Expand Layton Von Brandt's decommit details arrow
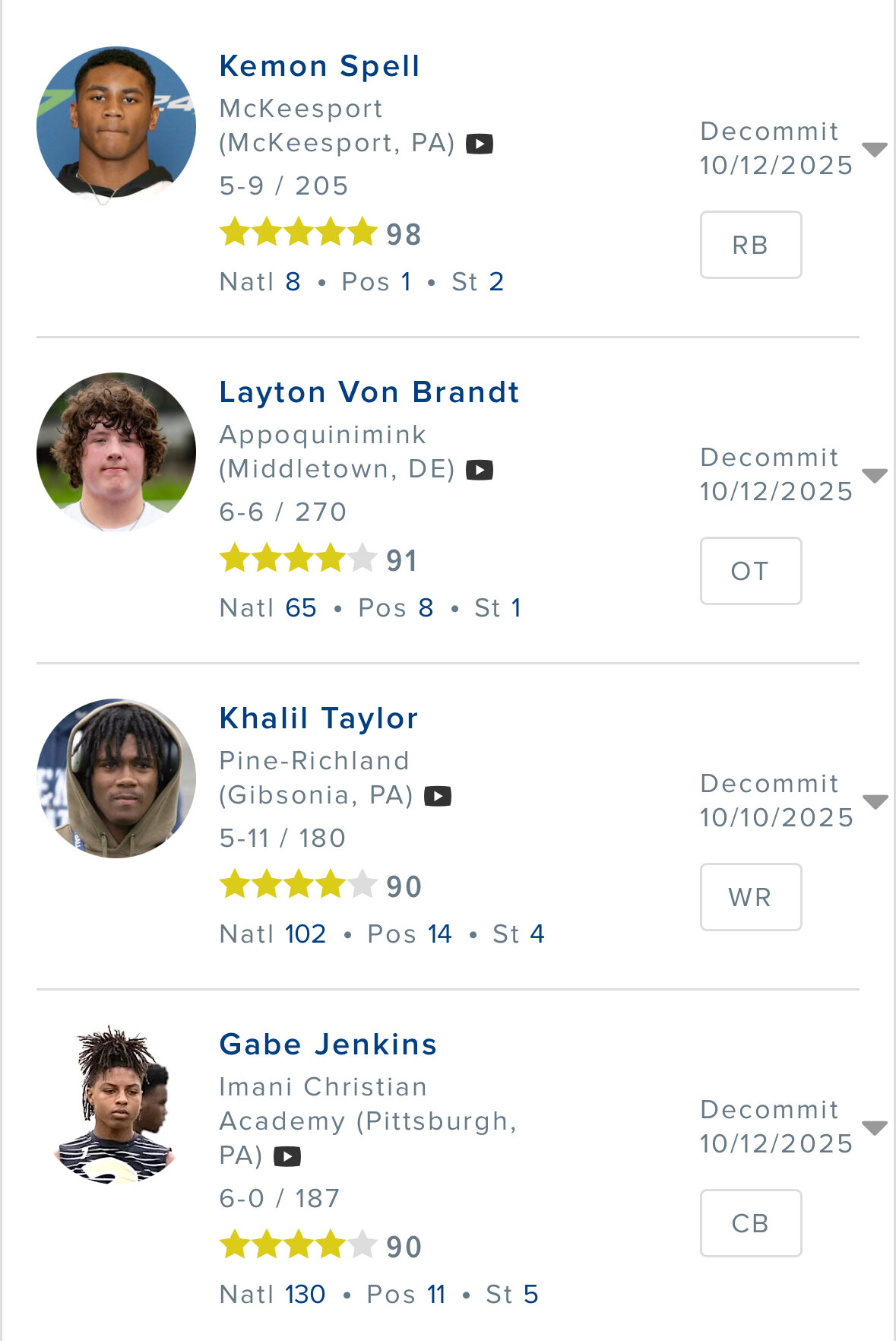The width and height of the screenshot is (896, 1341). pyautogui.click(x=875, y=475)
